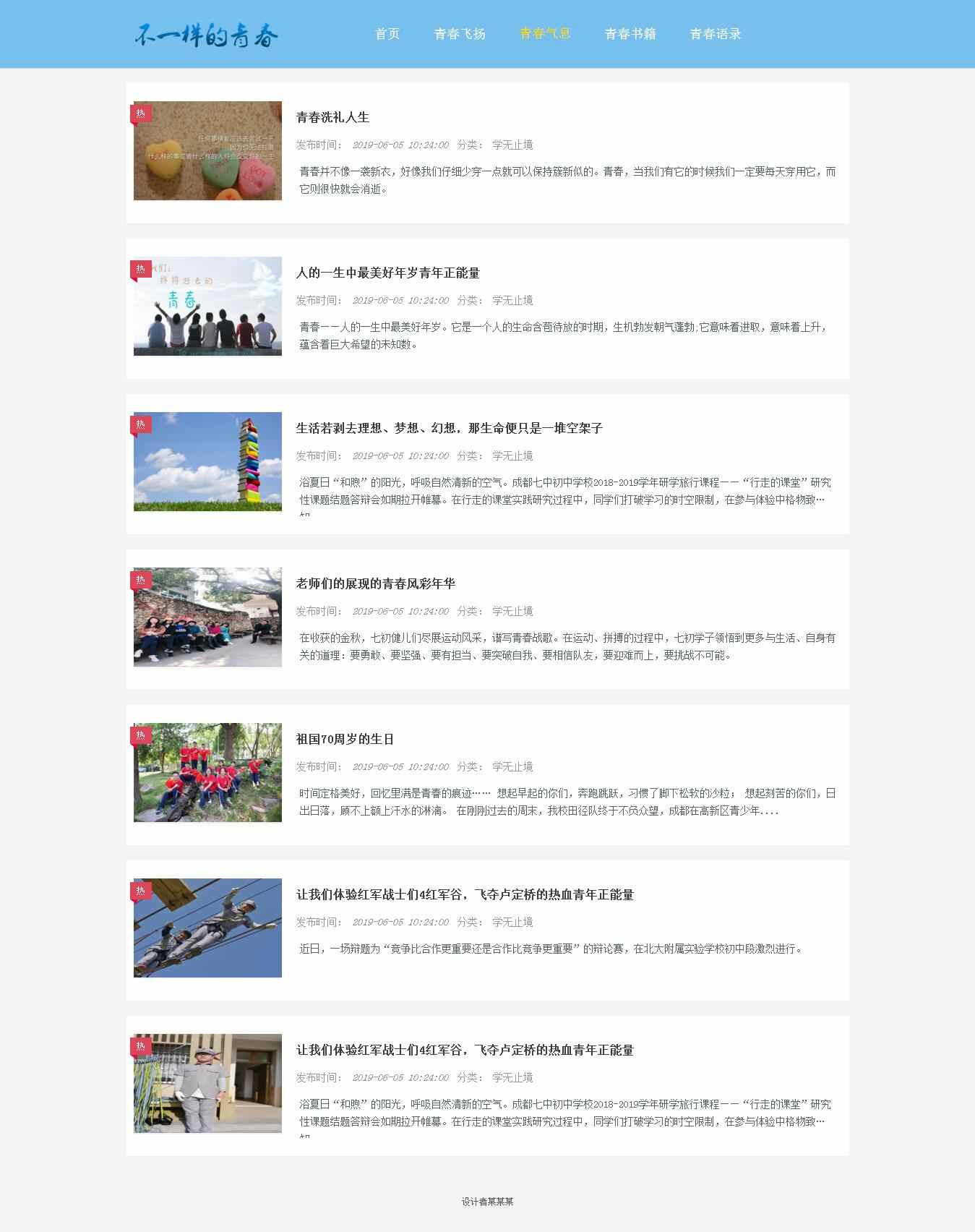Tap gray uniform soldier thumbnail in last article
Image resolution: width=975 pixels, height=1232 pixels.
click(x=207, y=1084)
